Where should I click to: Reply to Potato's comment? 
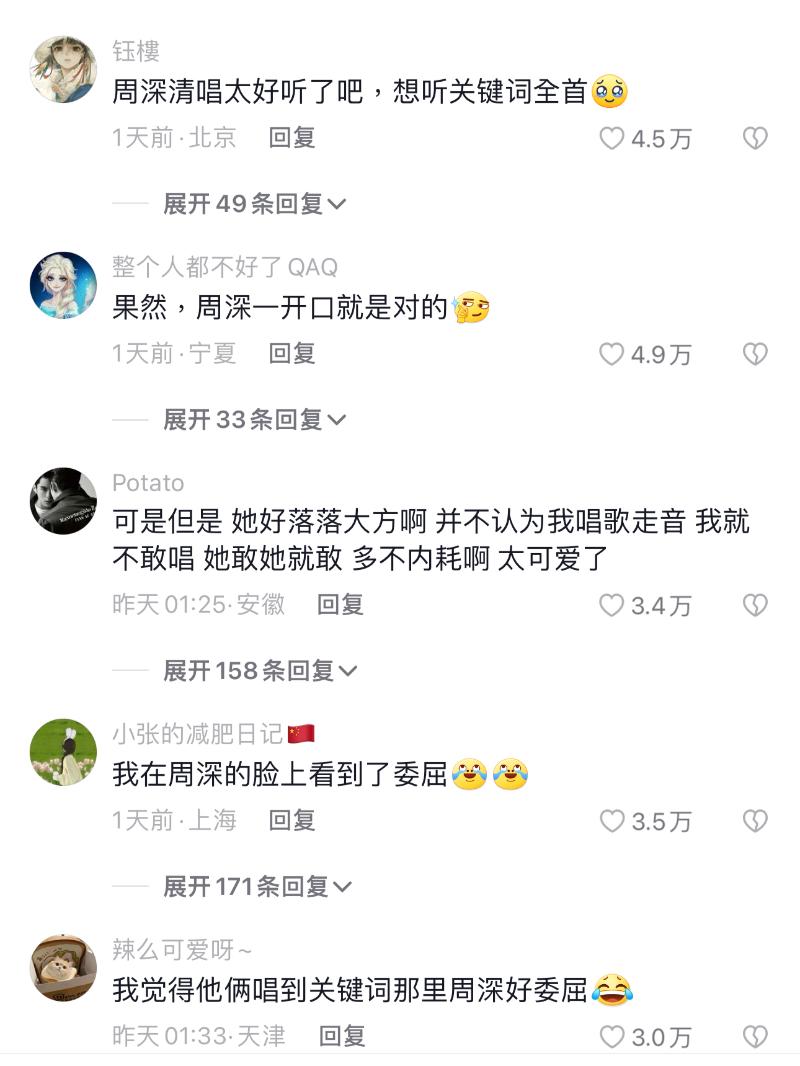tap(340, 604)
